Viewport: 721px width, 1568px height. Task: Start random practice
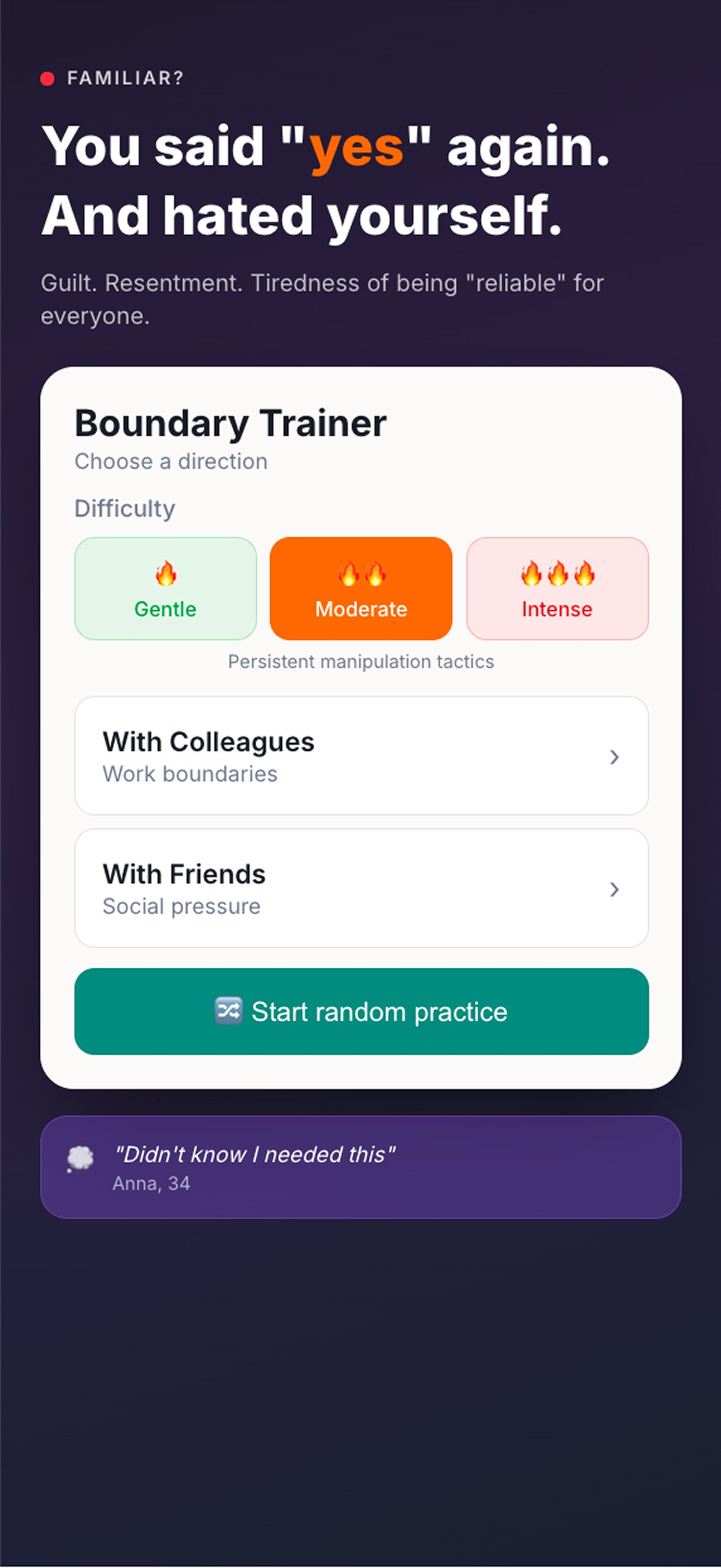click(x=361, y=1011)
